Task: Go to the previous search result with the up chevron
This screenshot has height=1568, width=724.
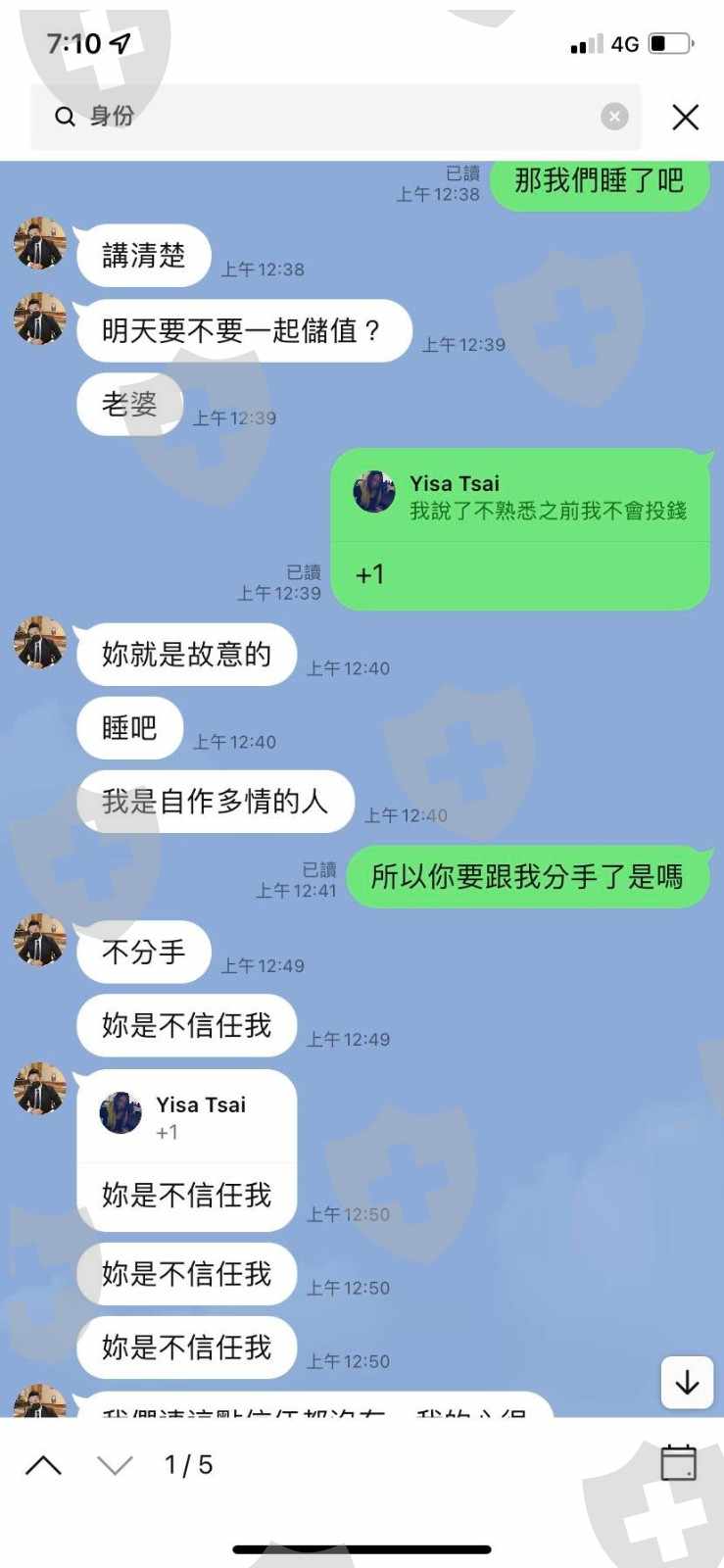Action: (43, 1465)
